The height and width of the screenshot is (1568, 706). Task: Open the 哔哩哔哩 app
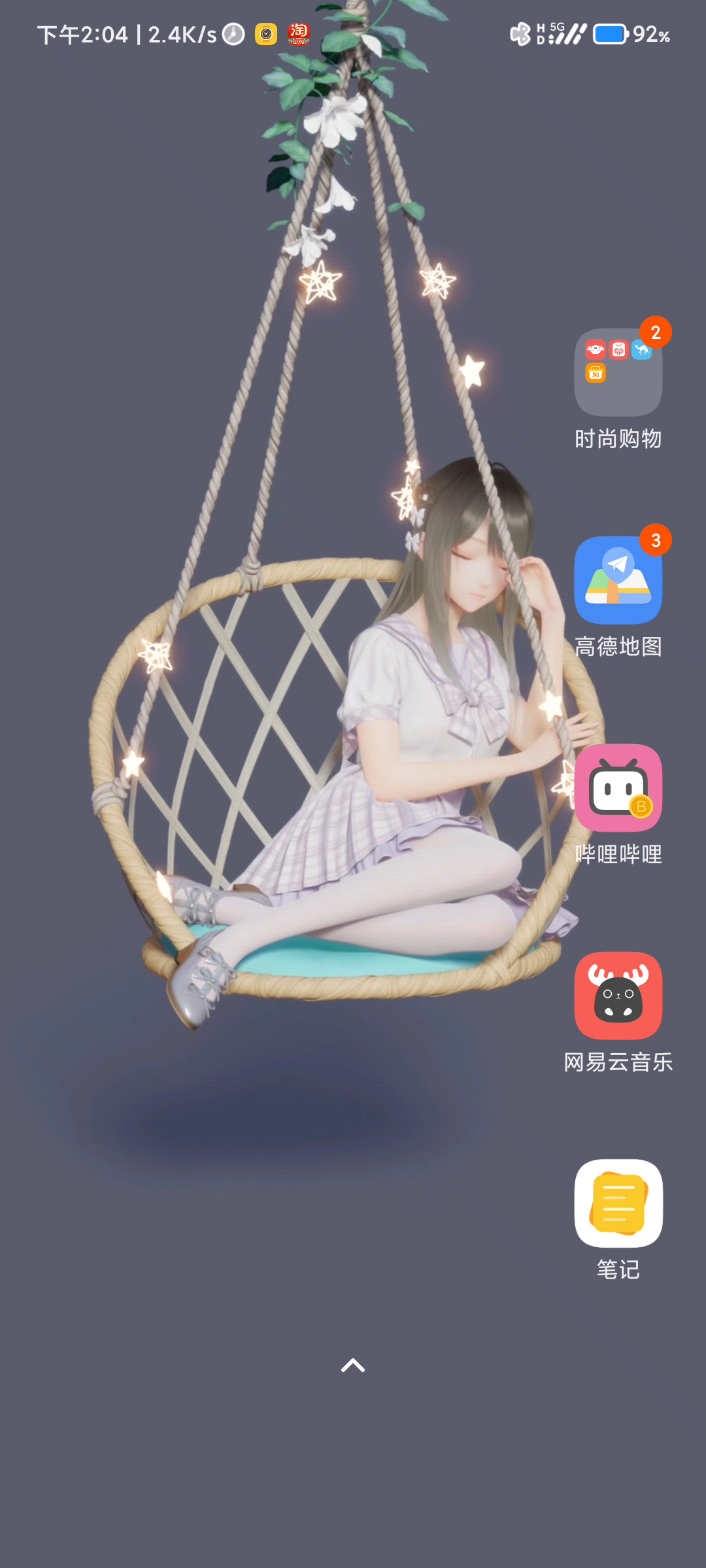point(618,788)
